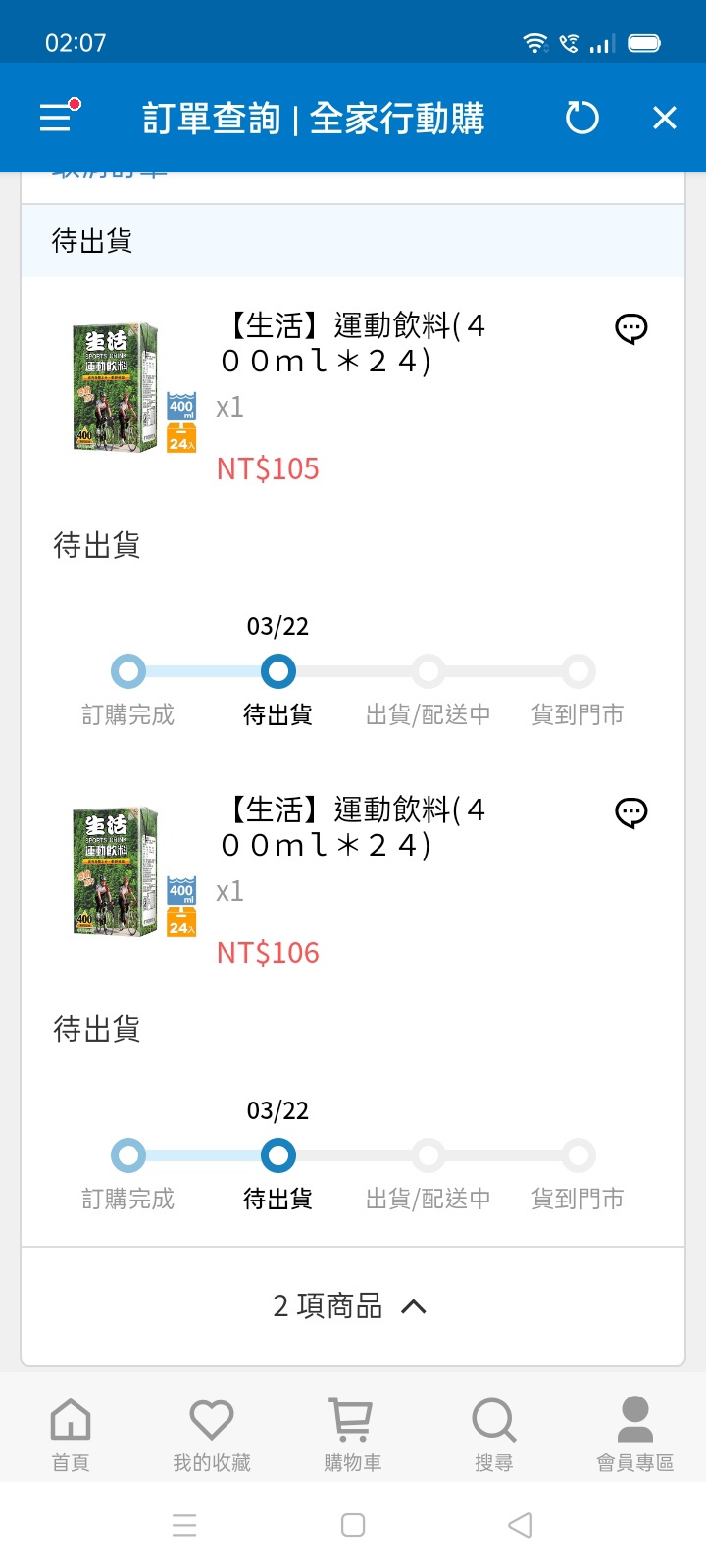This screenshot has height=1568, width=706.
Task: Go to the 首頁 home tab
Action: coord(71,1434)
